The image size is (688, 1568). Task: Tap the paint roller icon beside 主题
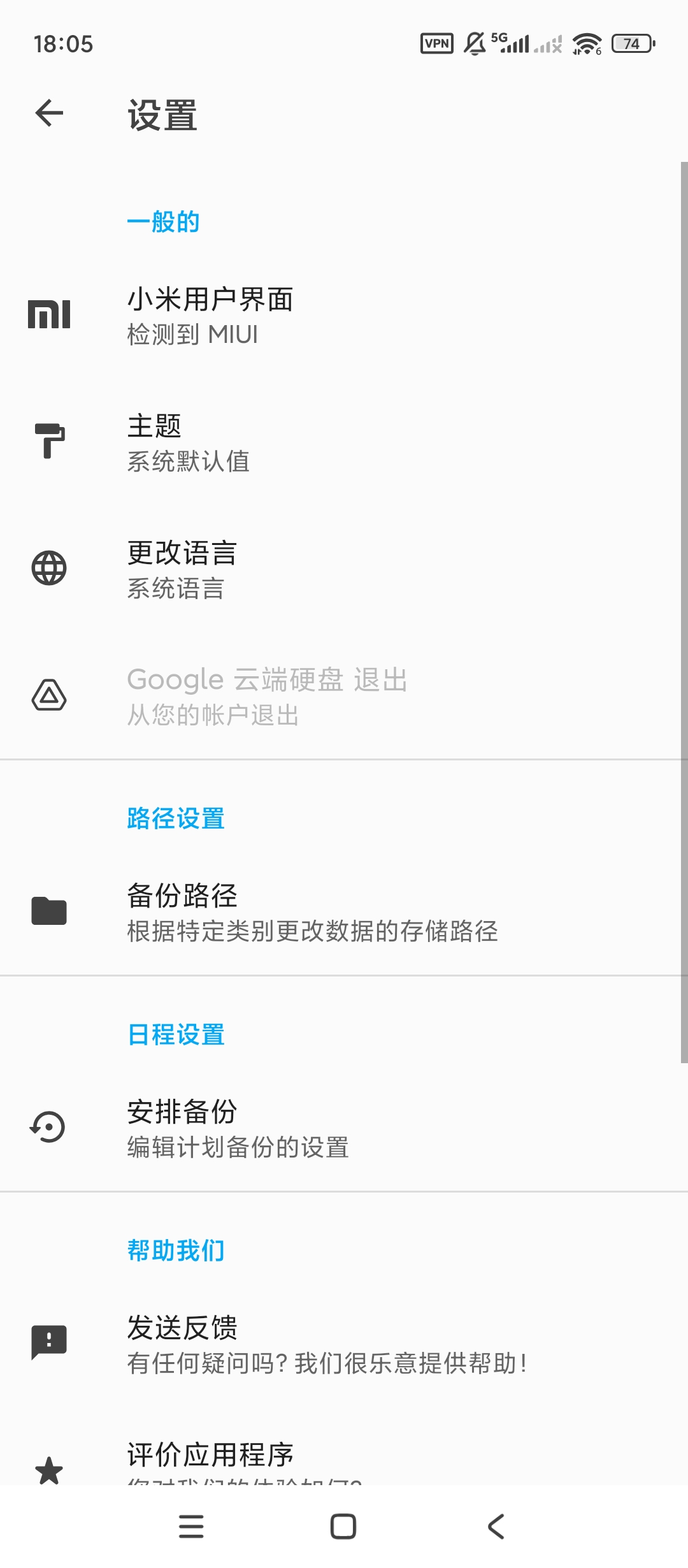[x=50, y=442]
